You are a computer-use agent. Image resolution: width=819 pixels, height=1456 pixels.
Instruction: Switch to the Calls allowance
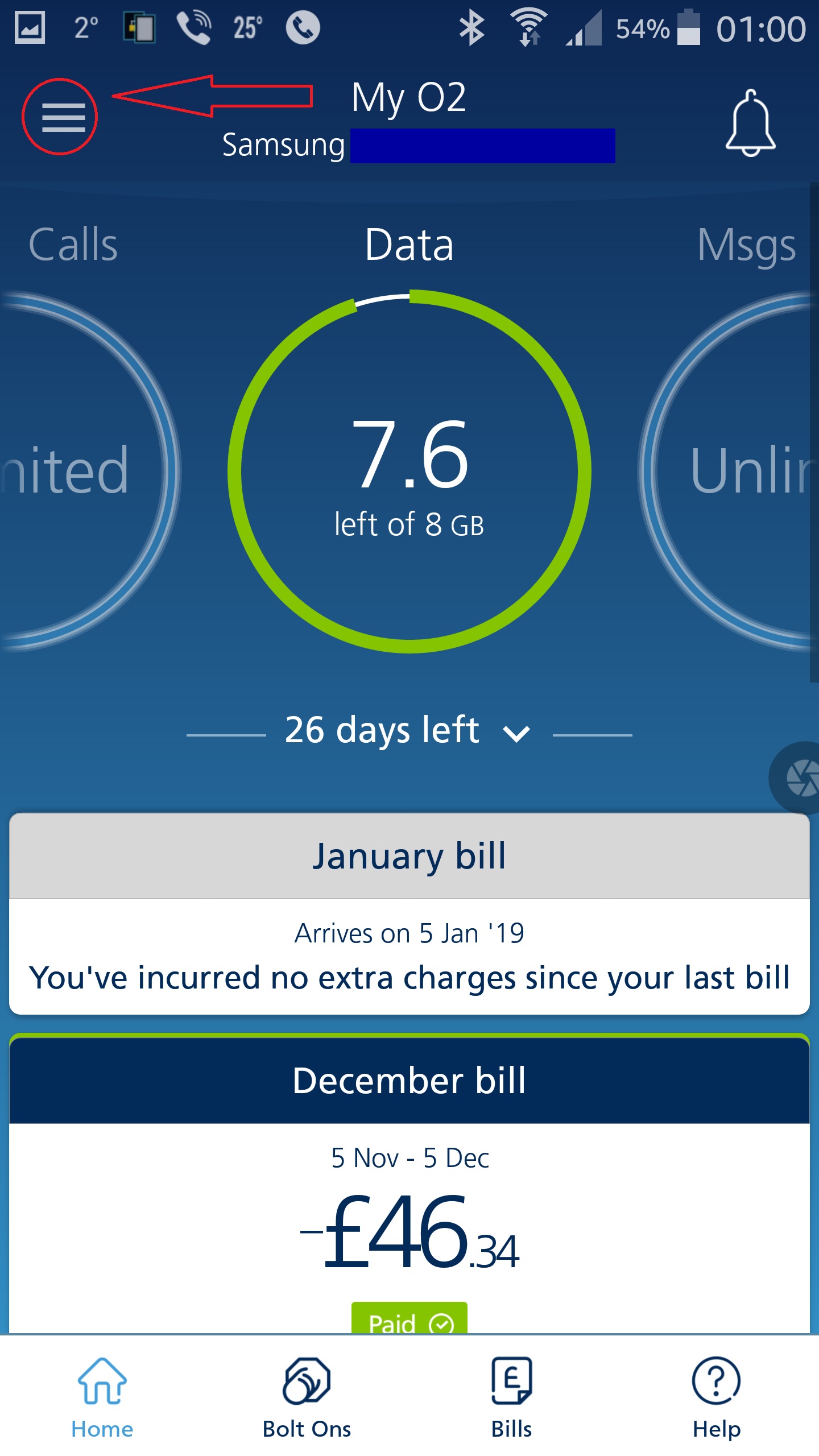click(x=73, y=245)
